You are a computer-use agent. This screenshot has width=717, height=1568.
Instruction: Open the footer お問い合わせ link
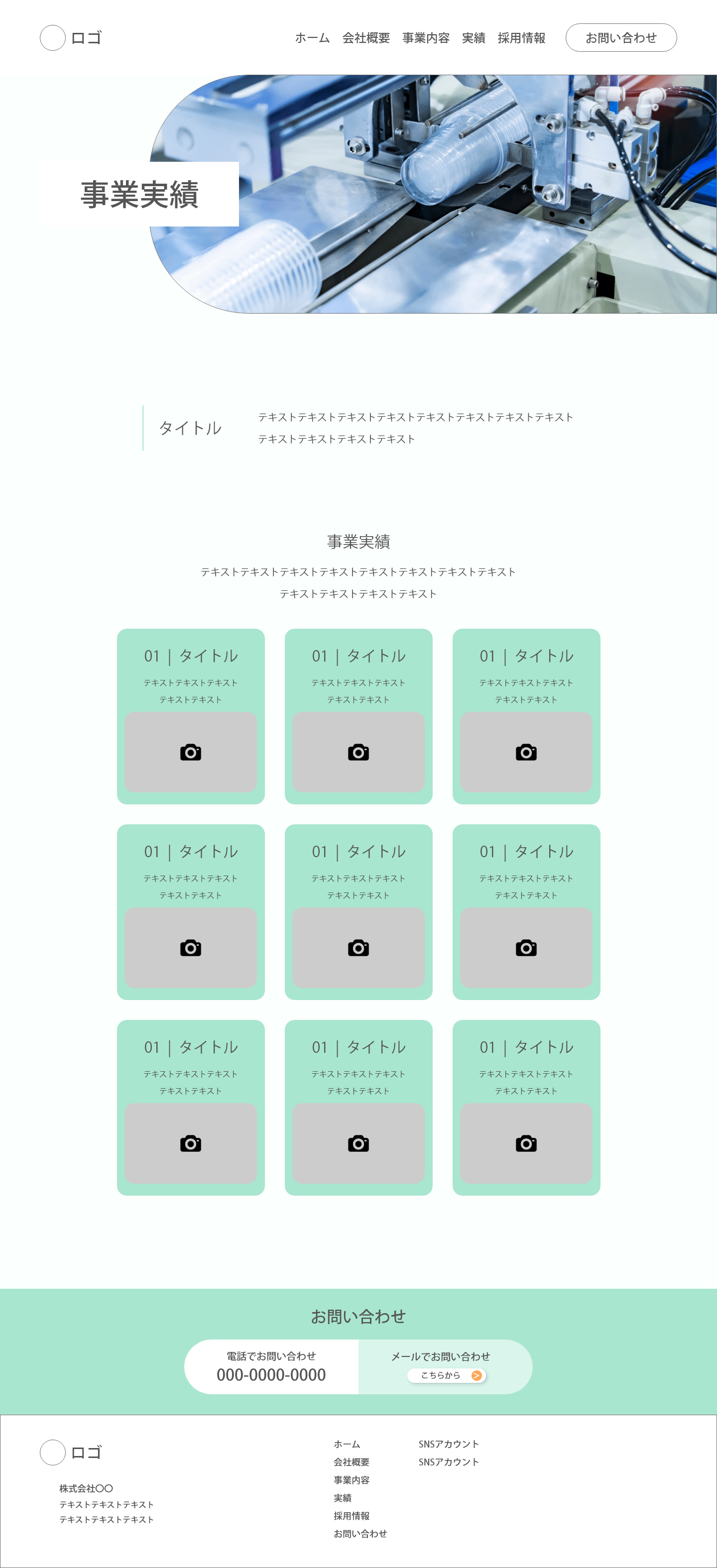point(359,1534)
